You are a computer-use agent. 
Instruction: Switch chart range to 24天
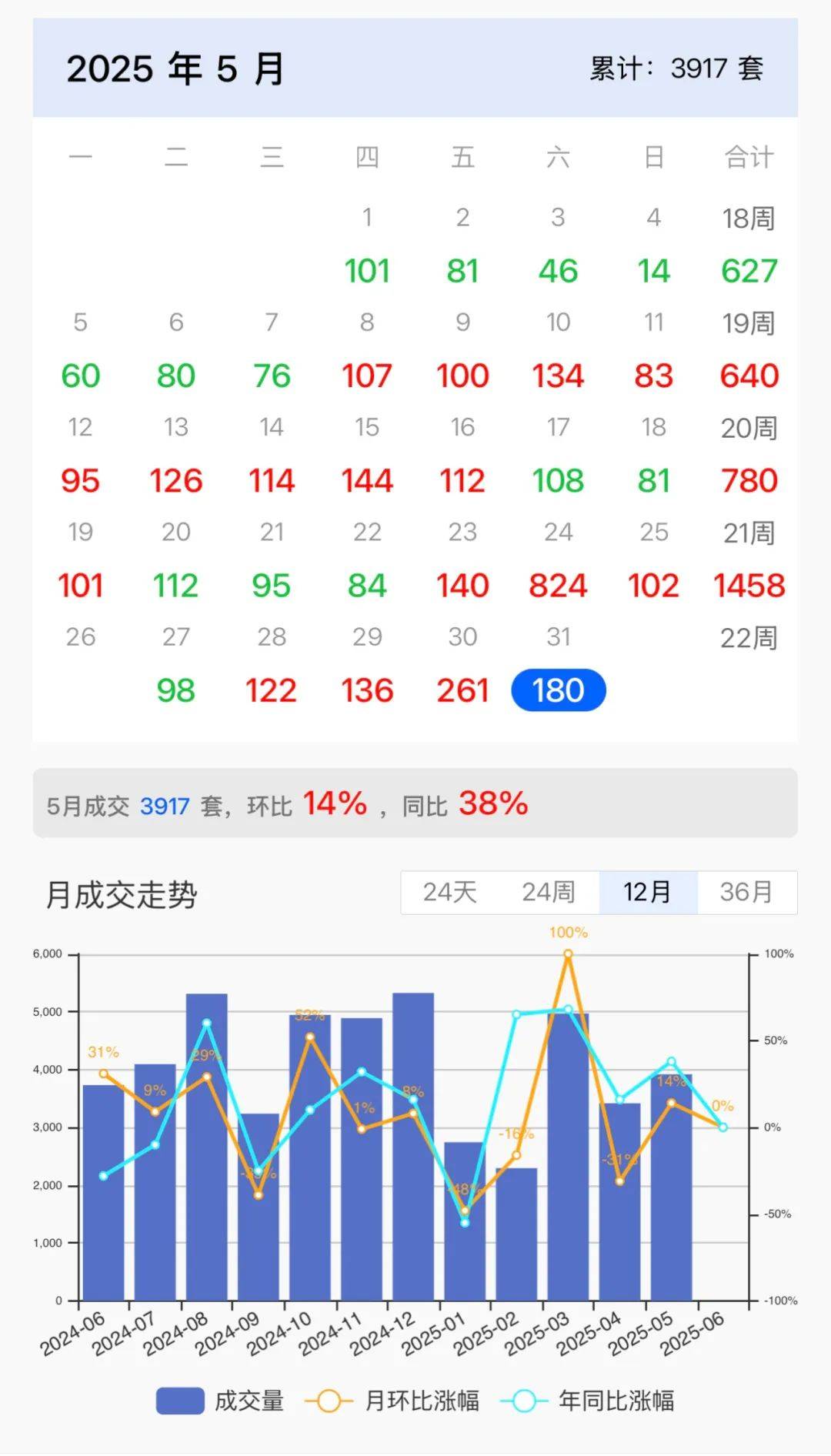pos(450,892)
